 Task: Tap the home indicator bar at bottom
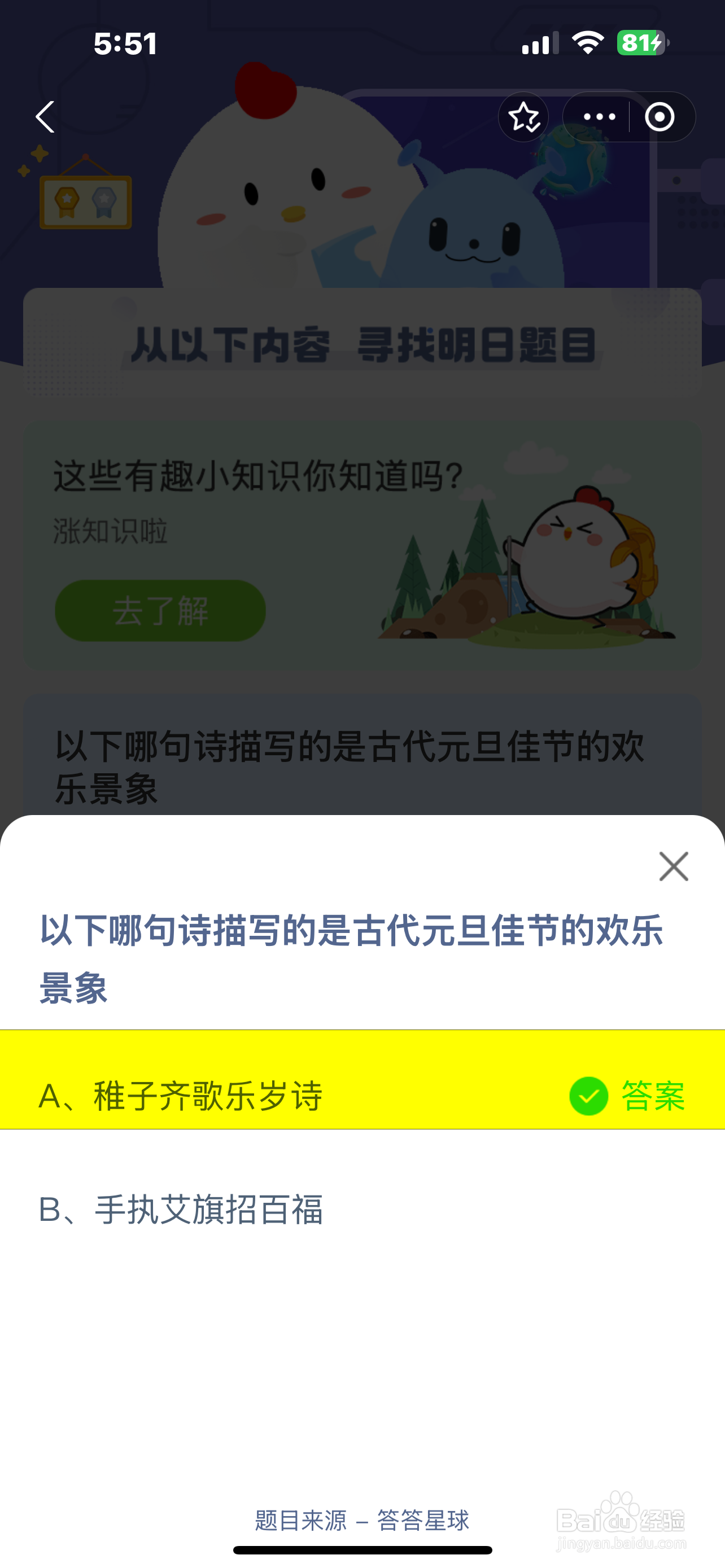pyautogui.click(x=362, y=1547)
